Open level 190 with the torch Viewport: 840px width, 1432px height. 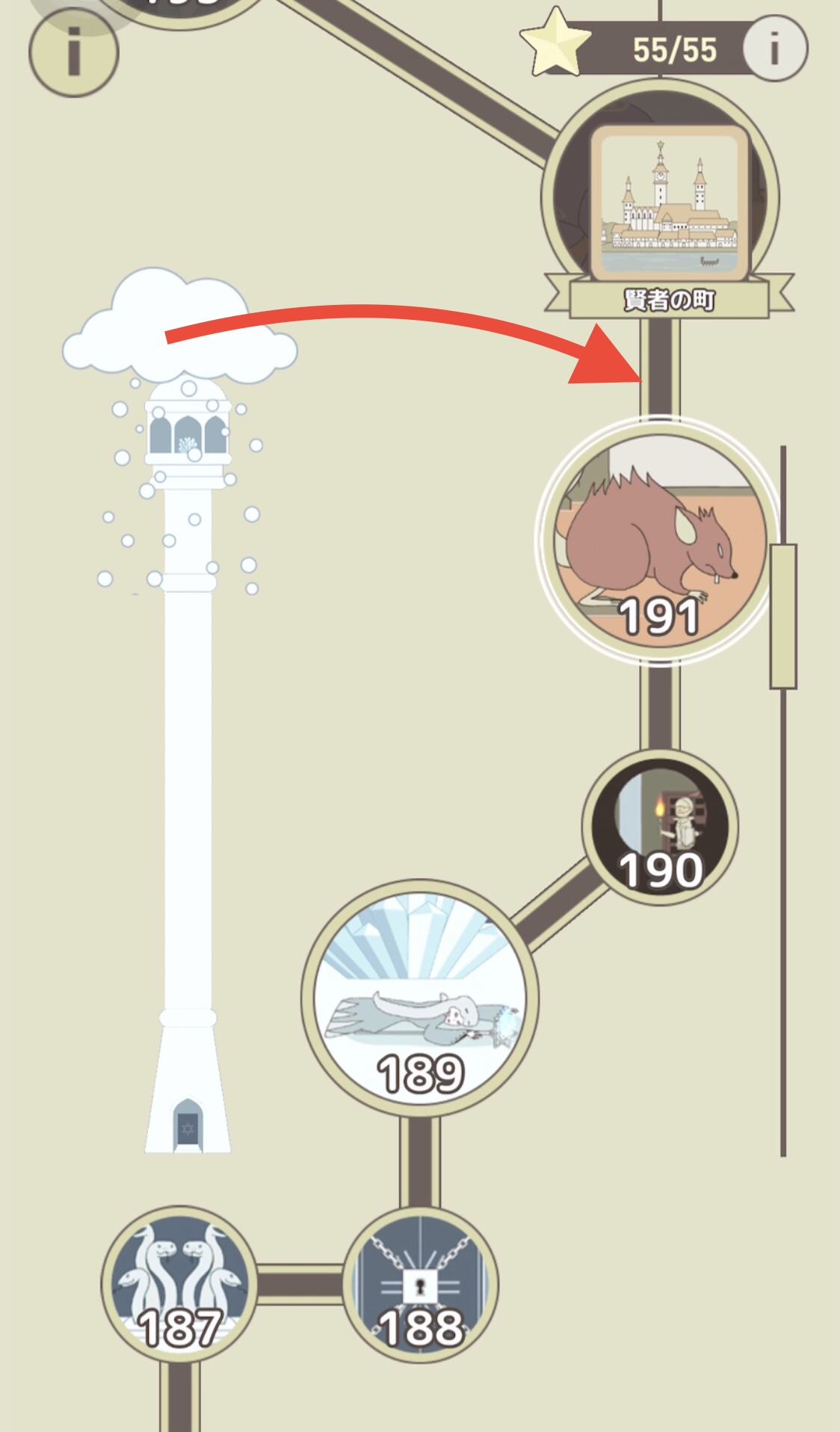pyautogui.click(x=660, y=828)
